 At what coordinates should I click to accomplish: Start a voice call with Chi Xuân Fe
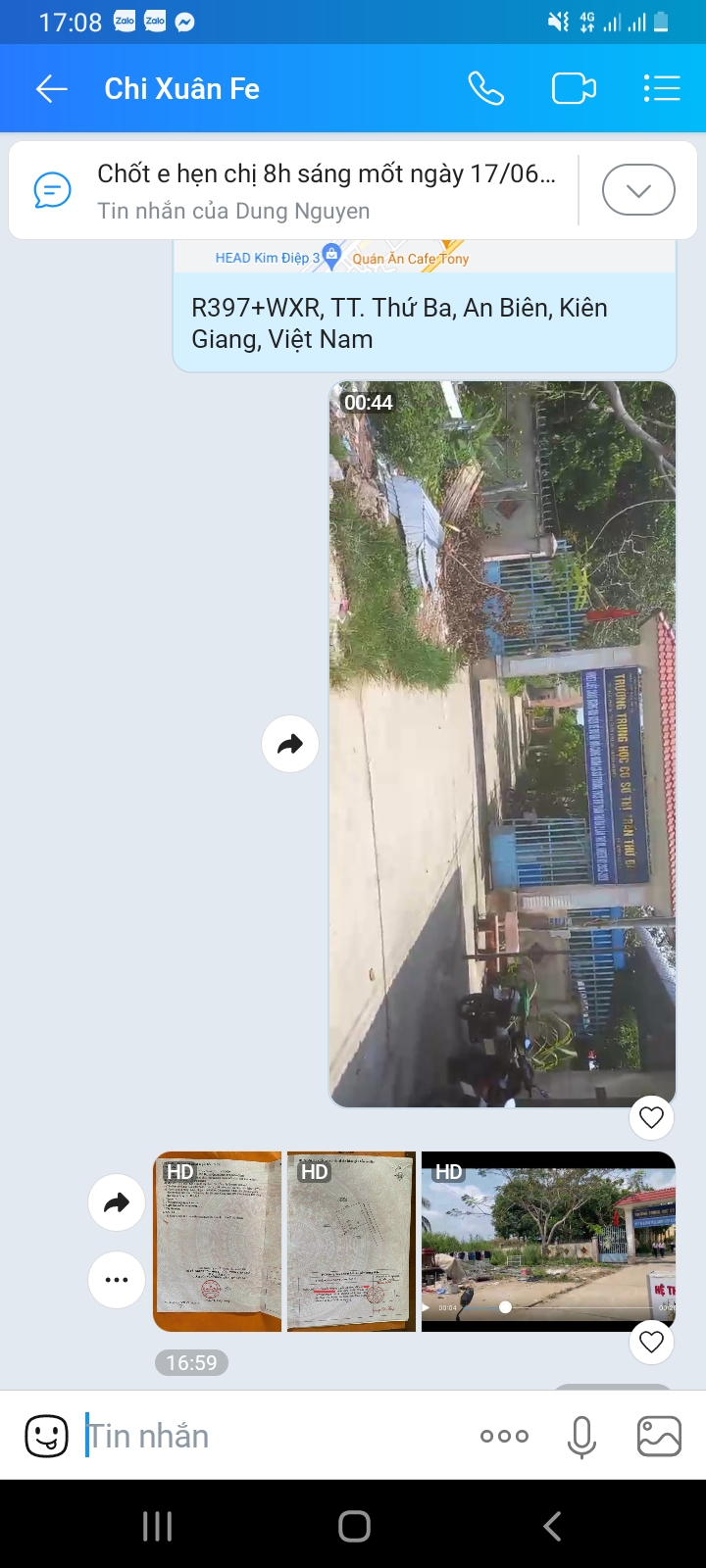coord(485,89)
